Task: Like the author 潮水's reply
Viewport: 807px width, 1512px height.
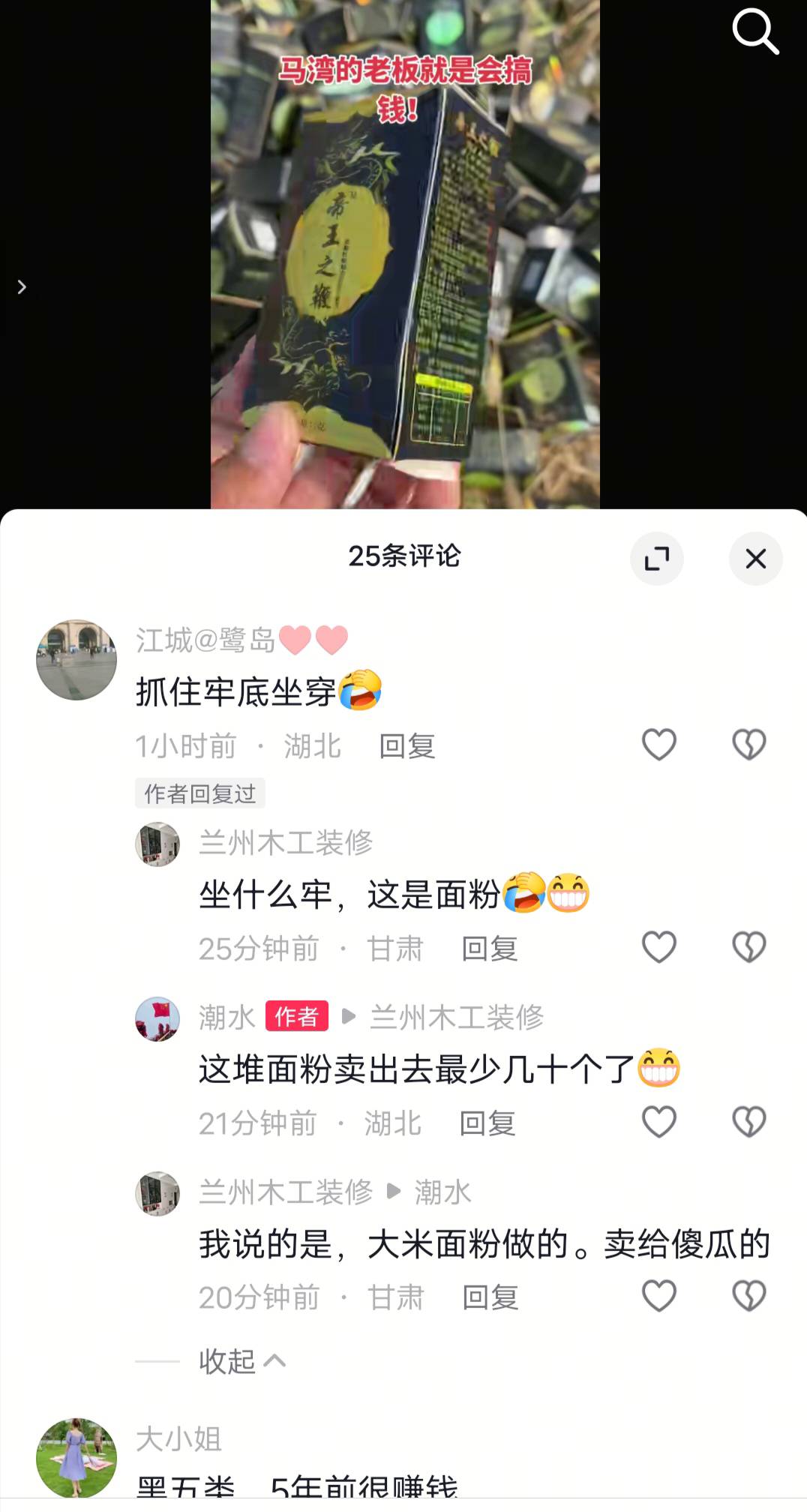Action: (x=658, y=1122)
